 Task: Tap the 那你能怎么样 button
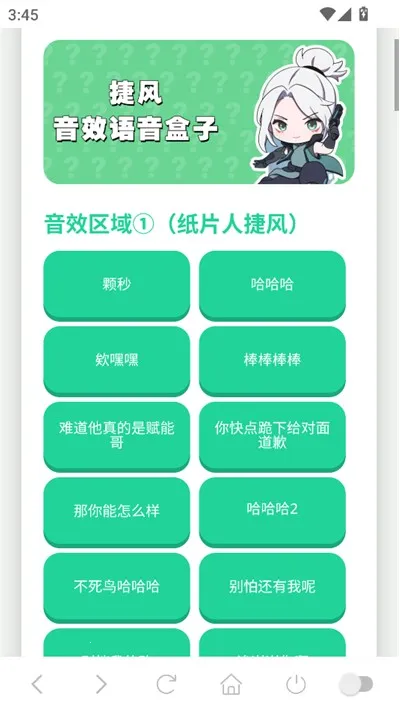pyautogui.click(x=117, y=512)
